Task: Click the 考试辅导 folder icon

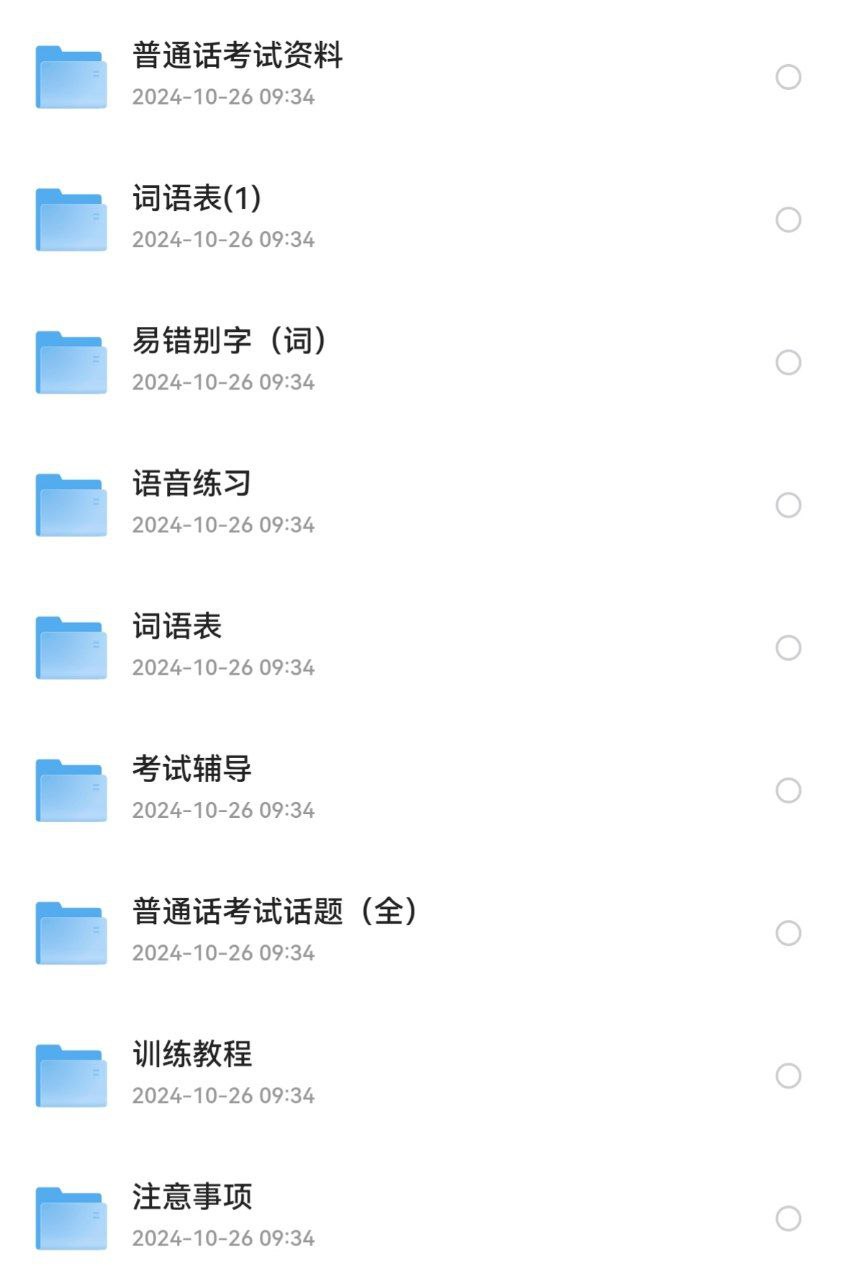Action: 70,788
